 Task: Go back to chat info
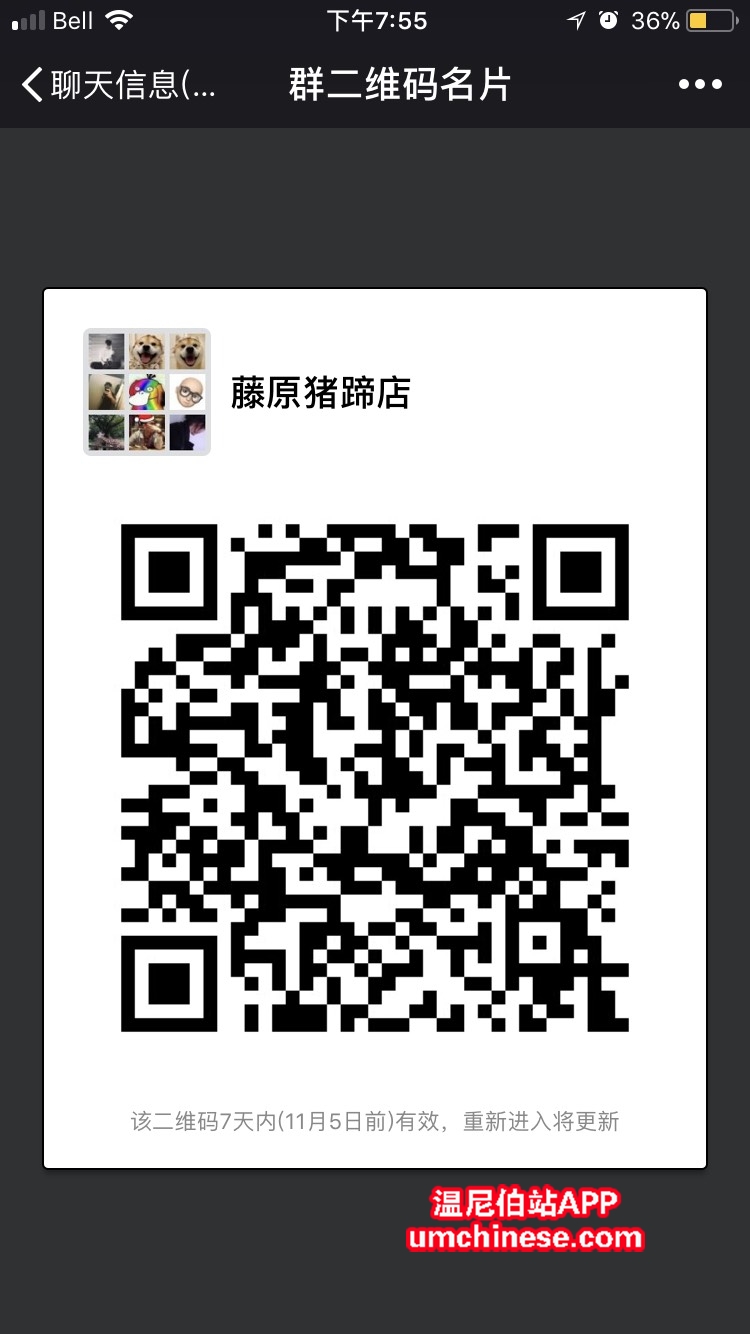(117, 85)
